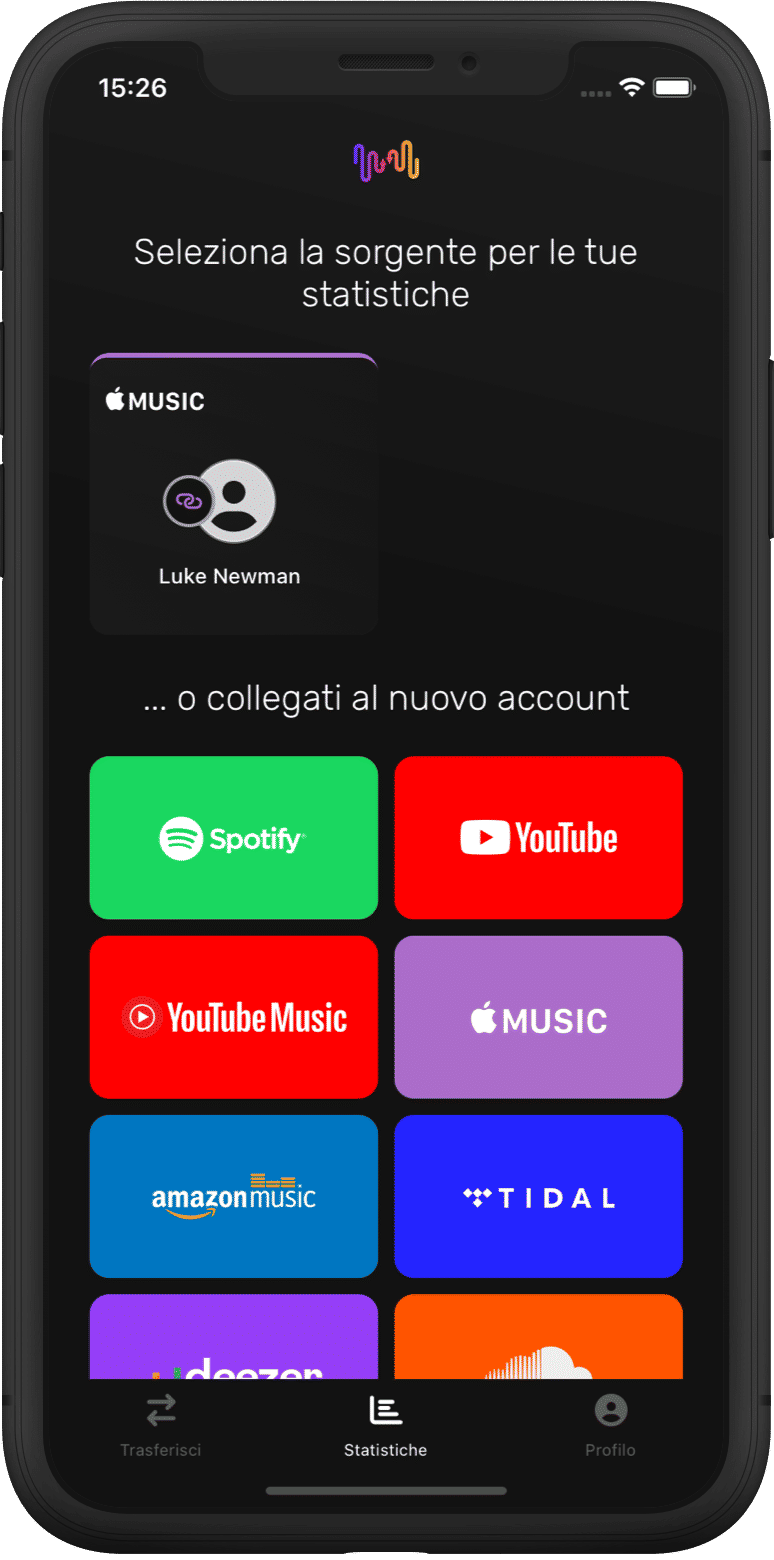
Task: Connect the Amazon Music service
Action: [x=233, y=1196]
